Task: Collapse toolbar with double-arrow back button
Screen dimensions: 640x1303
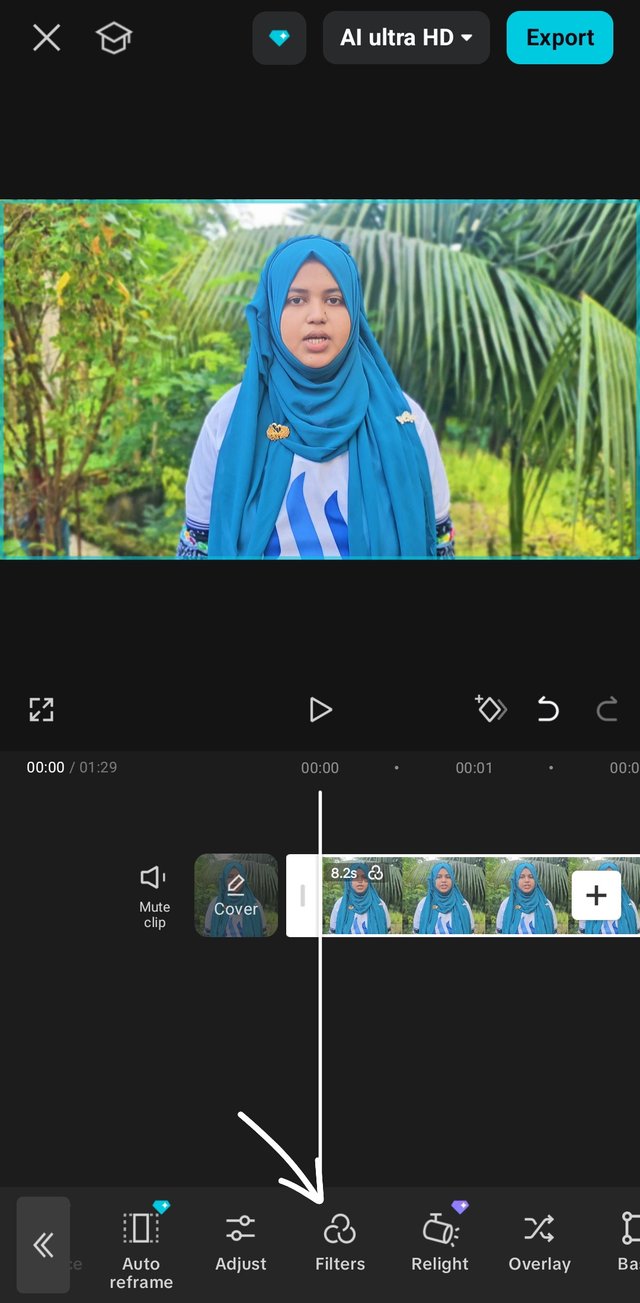Action: (x=44, y=1245)
